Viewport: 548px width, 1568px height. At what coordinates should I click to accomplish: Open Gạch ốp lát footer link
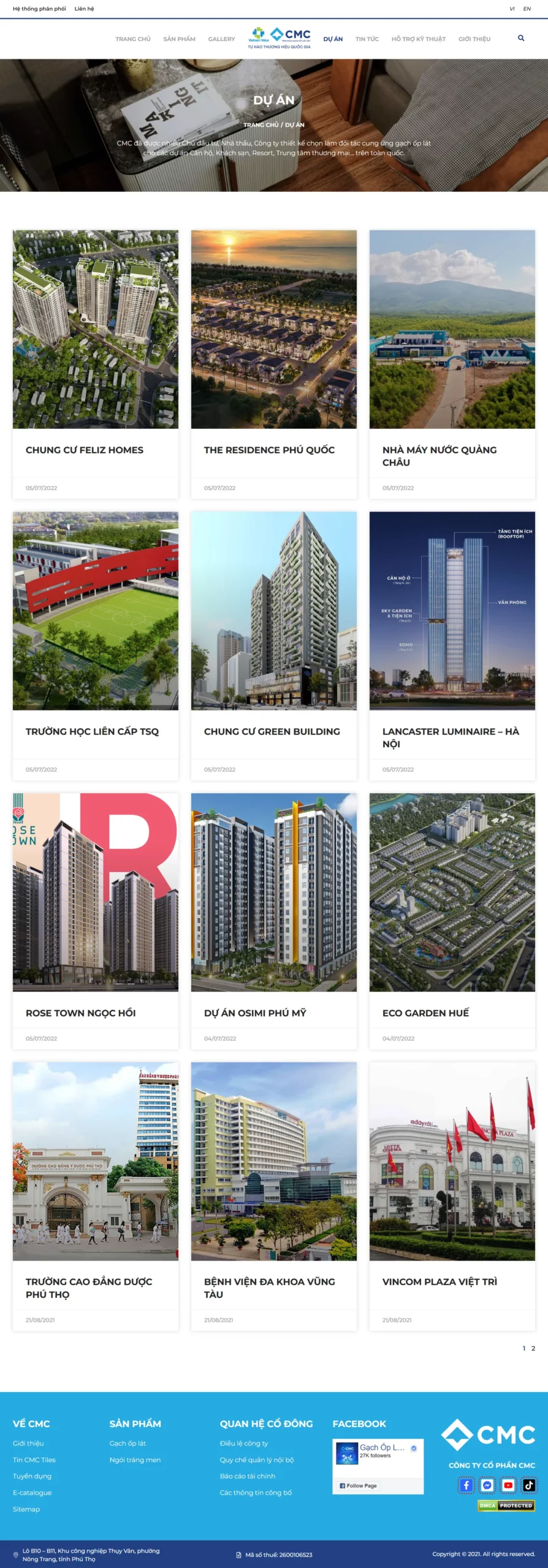(127, 1443)
